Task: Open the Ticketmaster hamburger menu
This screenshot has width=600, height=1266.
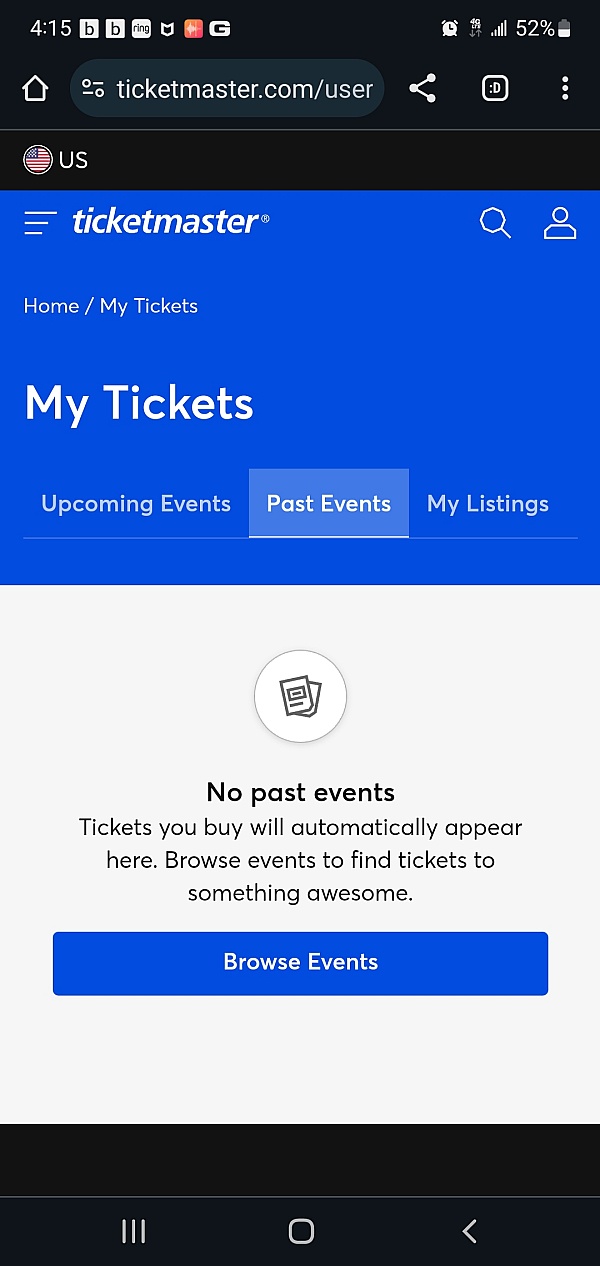Action: pos(40,223)
